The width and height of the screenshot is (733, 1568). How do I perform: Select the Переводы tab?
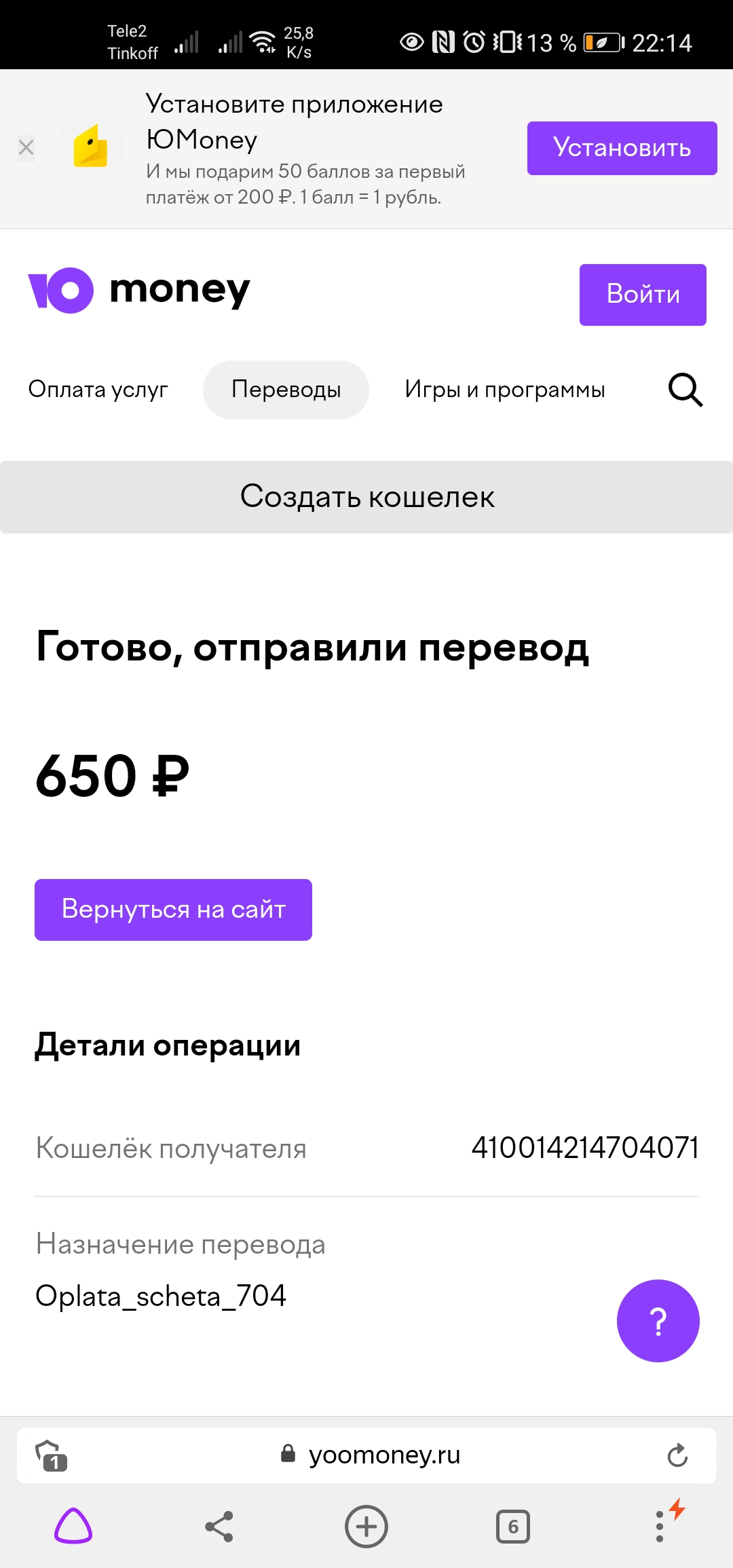tap(286, 390)
